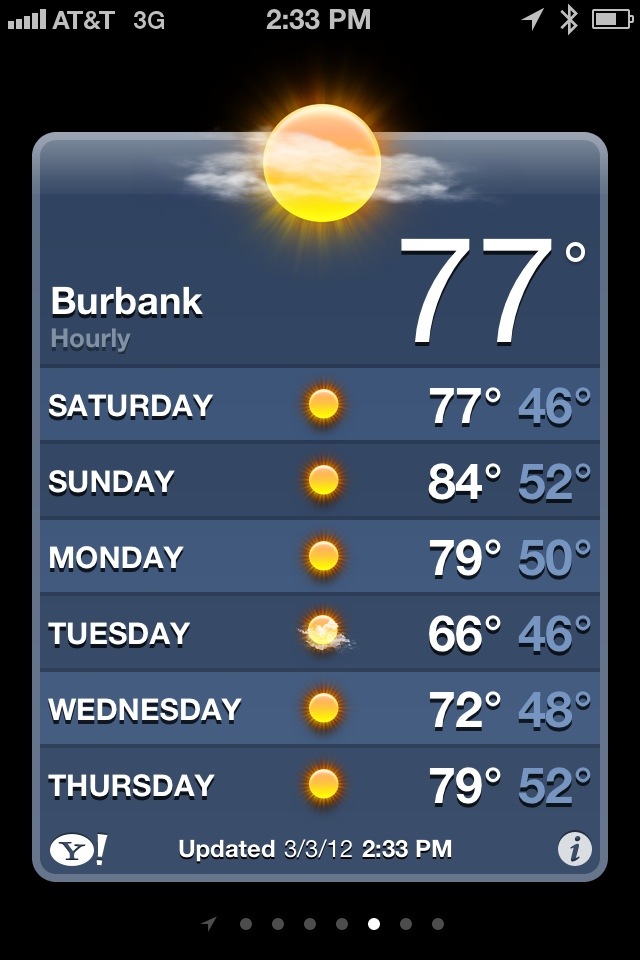Show the hourly forecast for Burbank
The height and width of the screenshot is (960, 640).
coord(90,339)
